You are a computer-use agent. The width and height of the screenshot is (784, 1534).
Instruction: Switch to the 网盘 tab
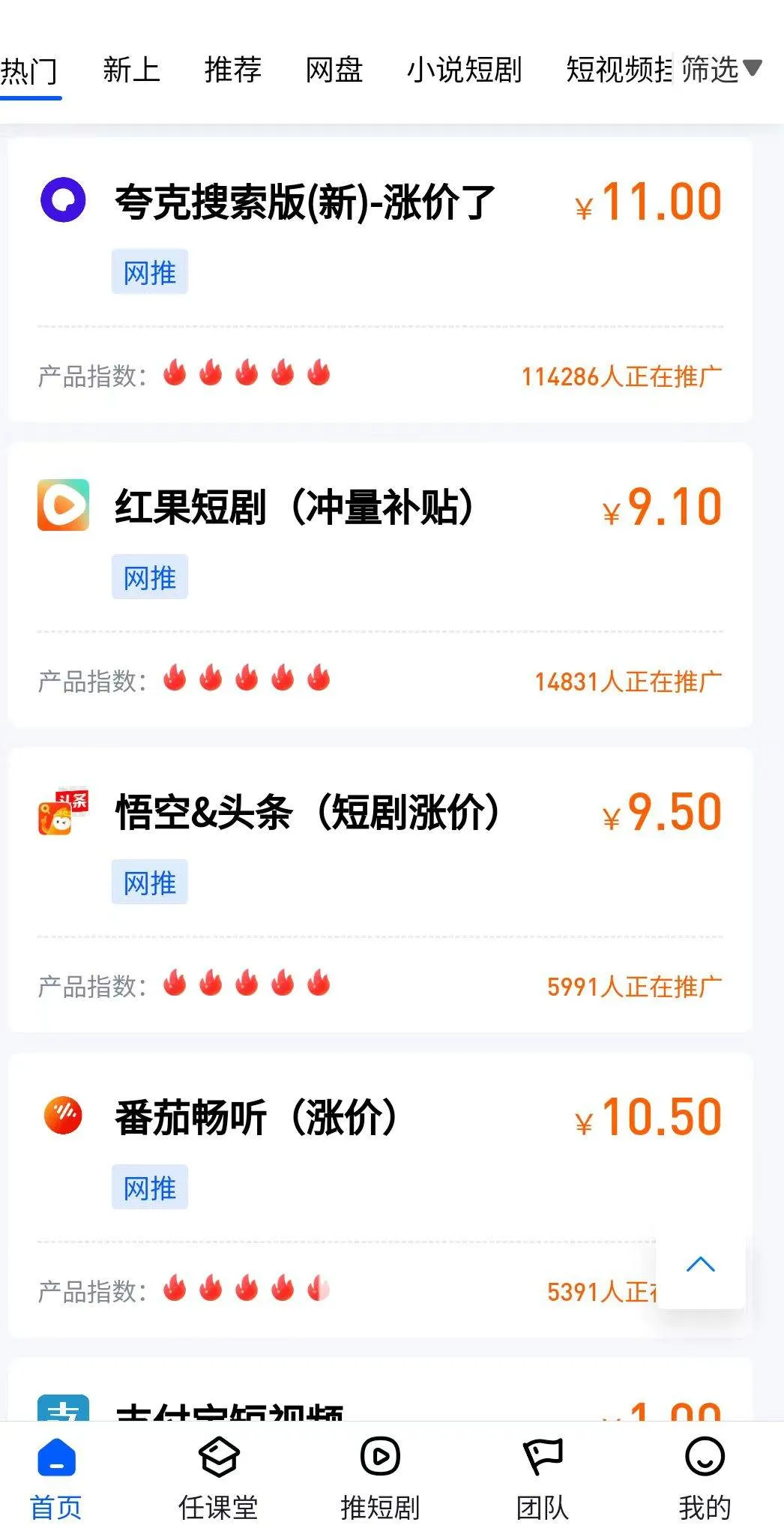tap(334, 70)
